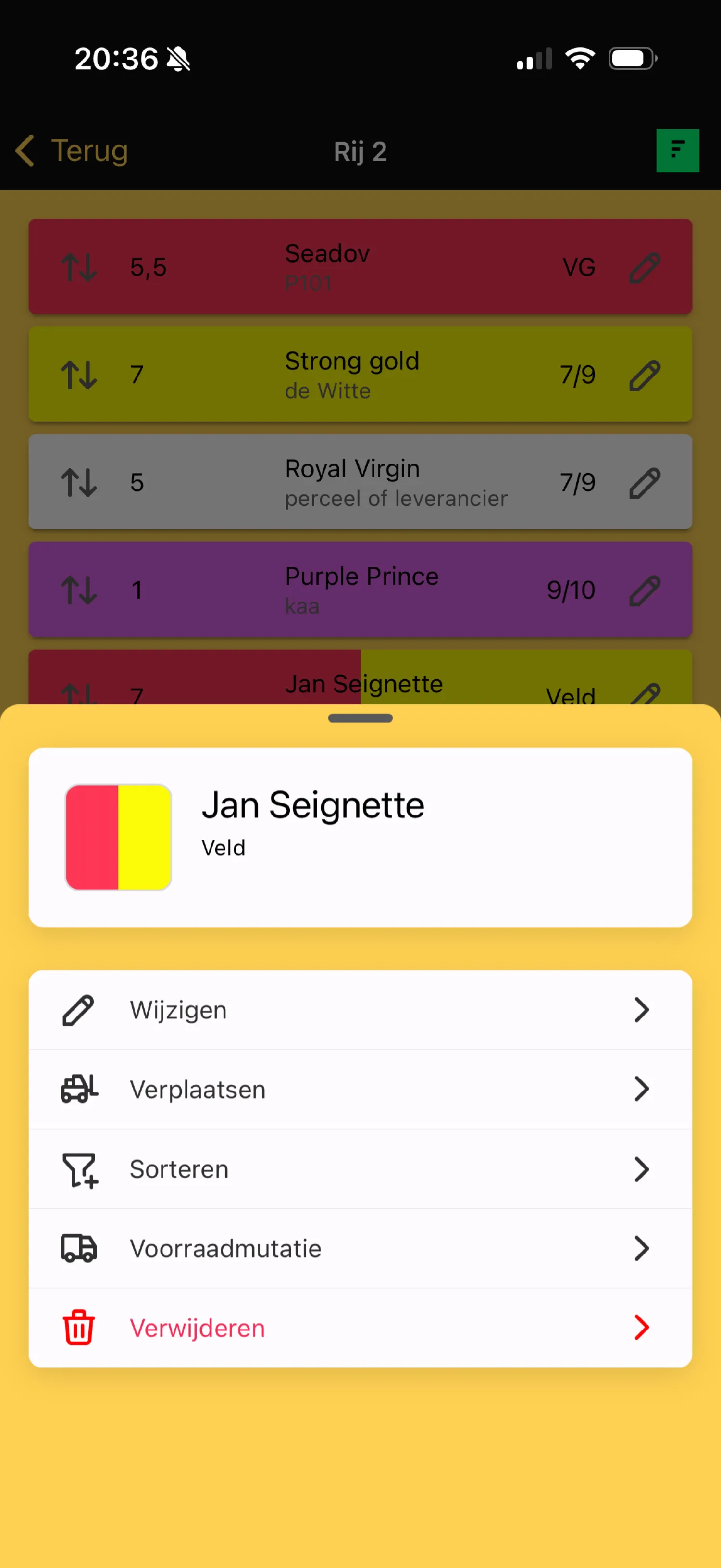Go back with the Terug button
721x1568 pixels.
(x=72, y=151)
